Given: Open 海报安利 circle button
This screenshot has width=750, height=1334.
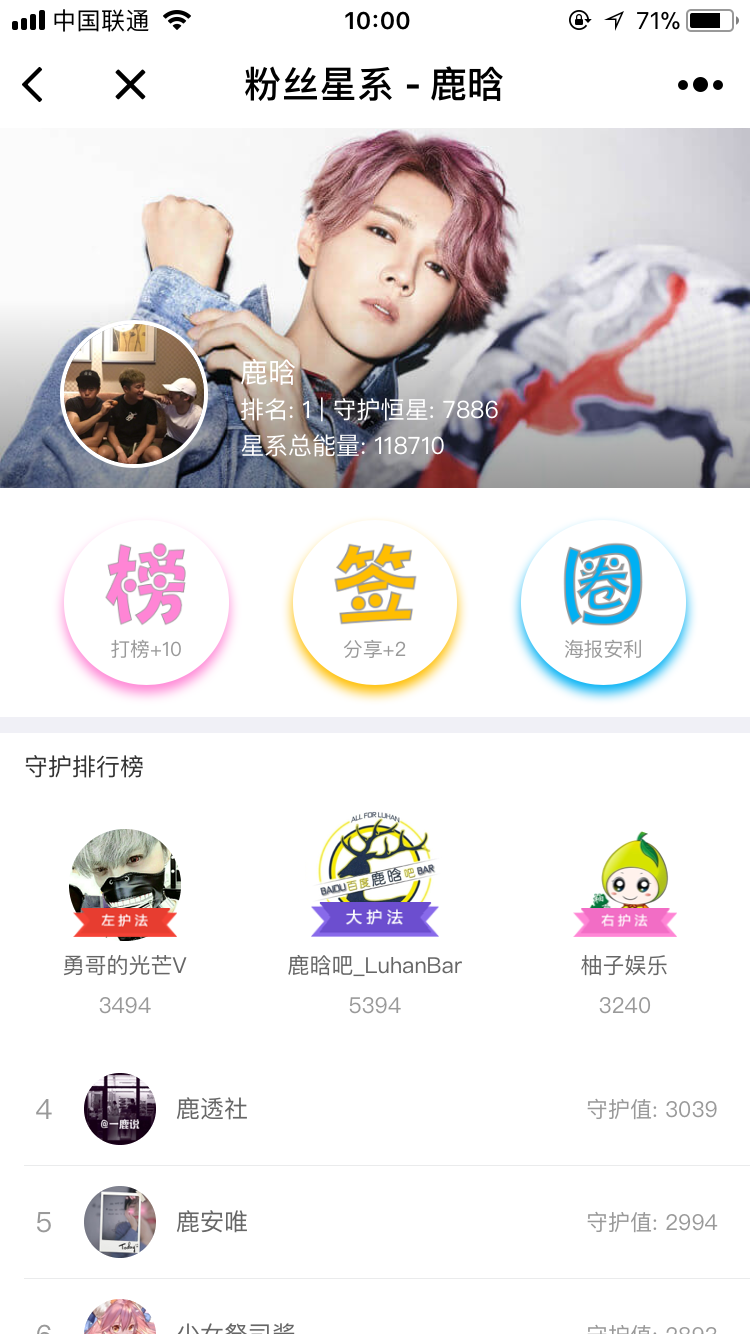Looking at the screenshot, I should 603,602.
